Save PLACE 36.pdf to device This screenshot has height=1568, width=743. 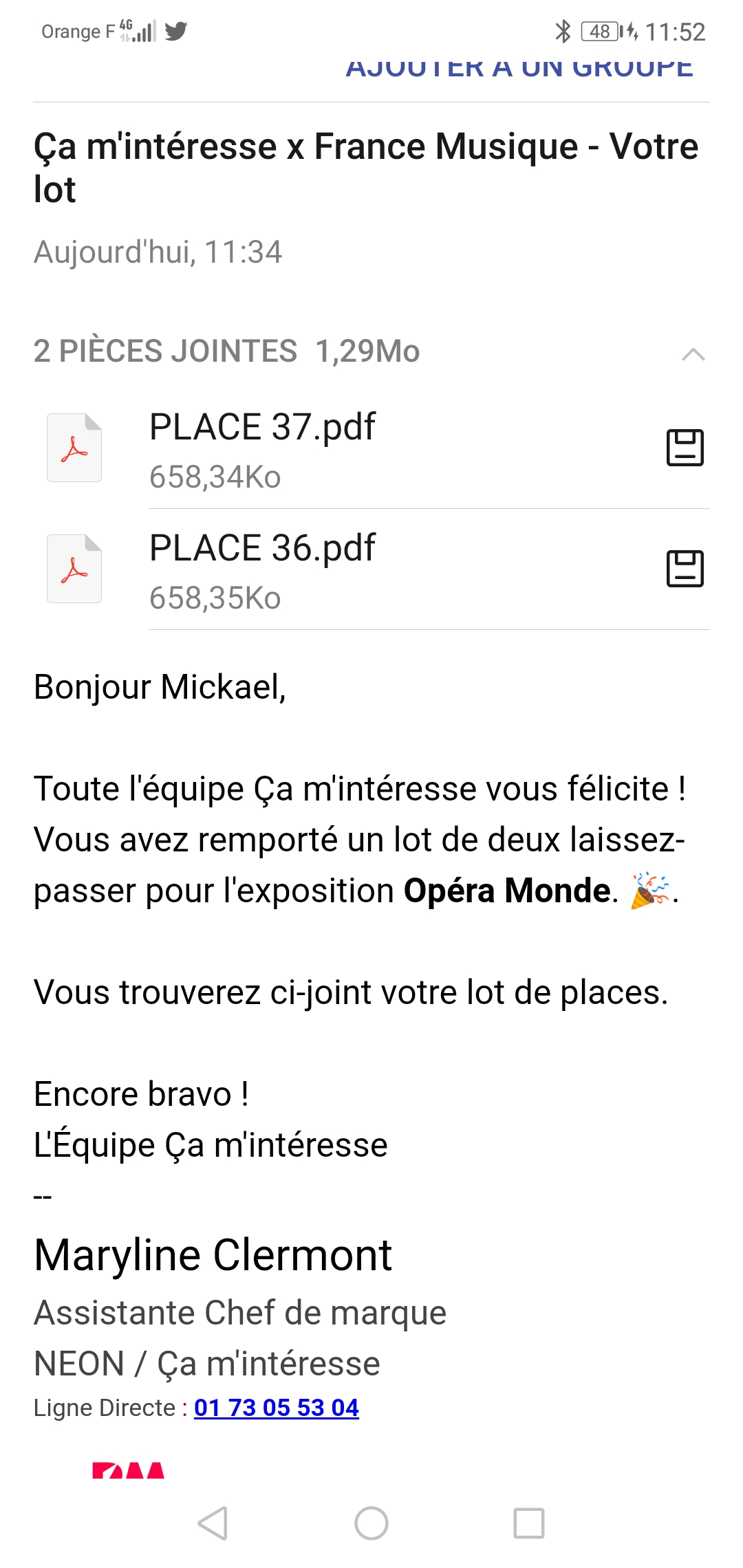(x=685, y=569)
